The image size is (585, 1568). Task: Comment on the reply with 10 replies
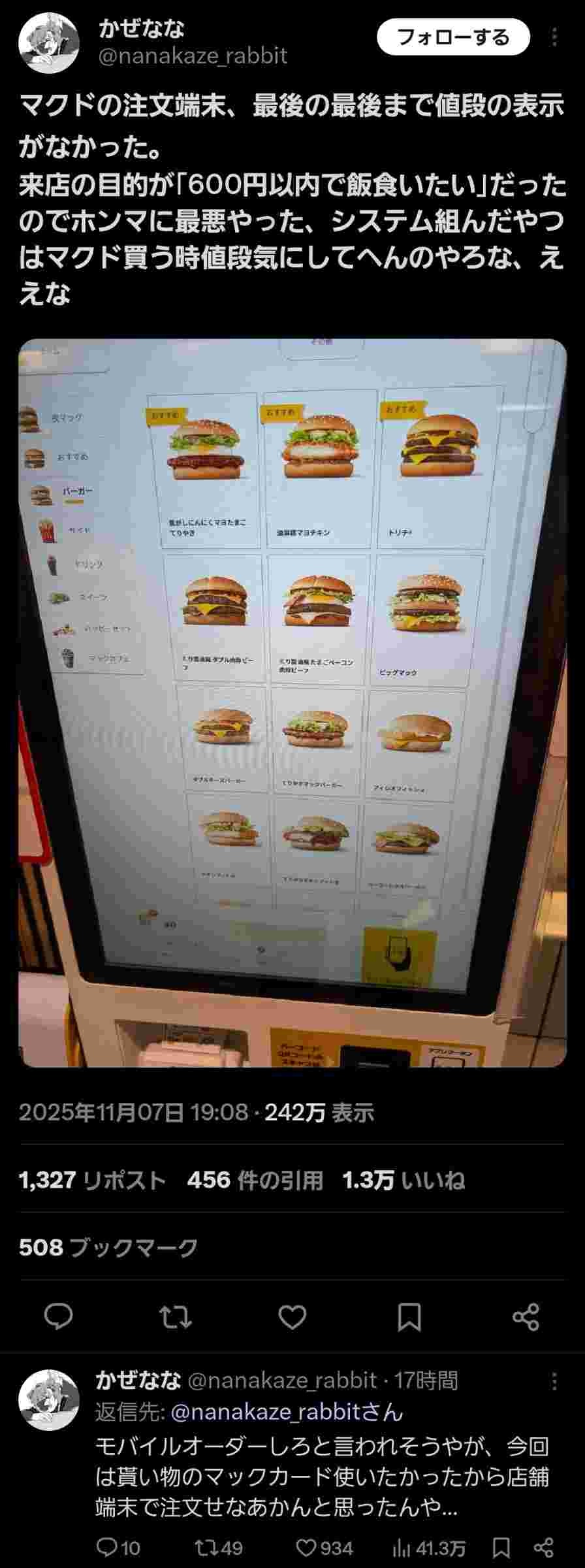click(118, 1548)
